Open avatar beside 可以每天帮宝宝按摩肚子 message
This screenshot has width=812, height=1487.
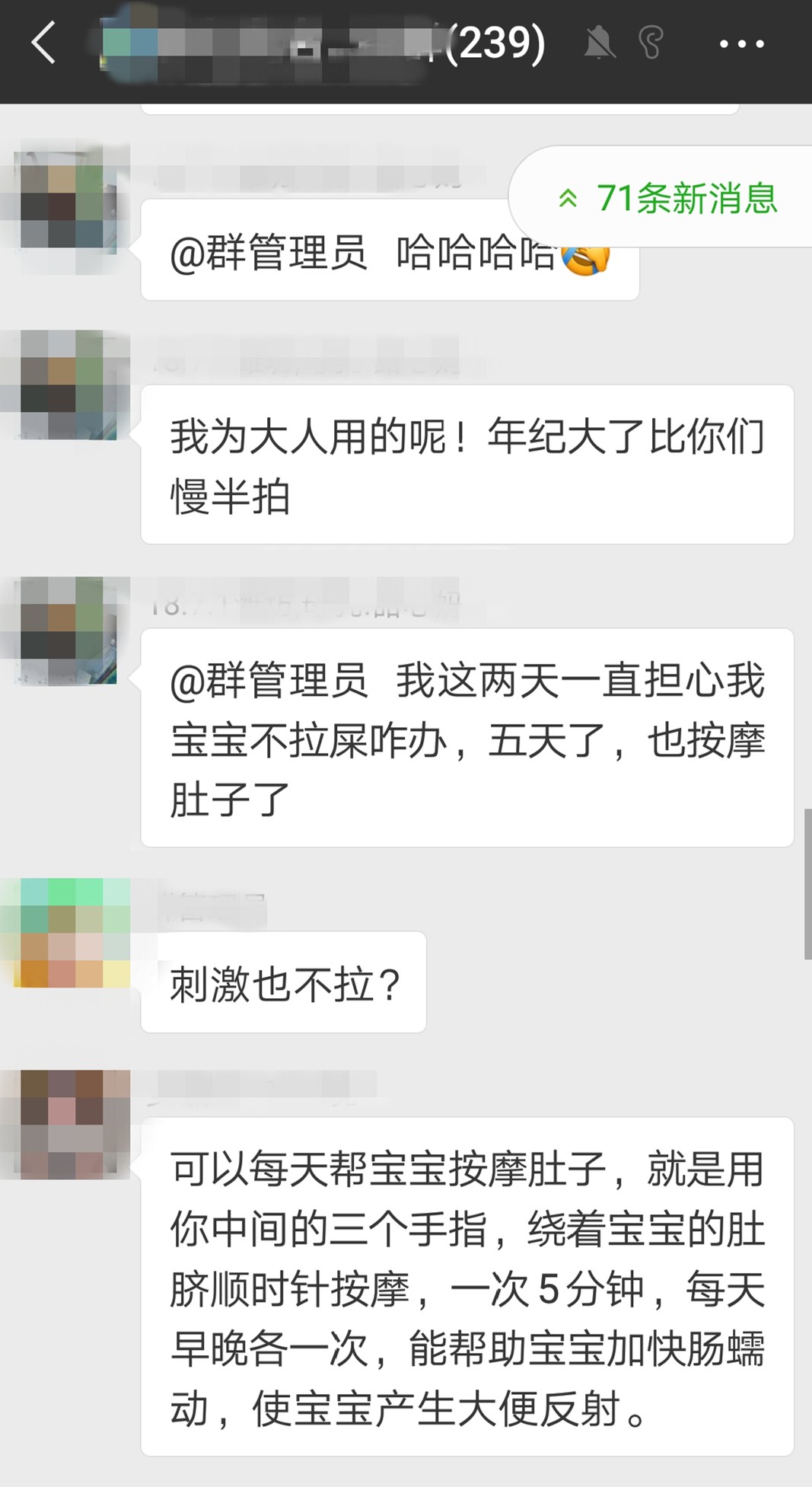coord(68,1124)
